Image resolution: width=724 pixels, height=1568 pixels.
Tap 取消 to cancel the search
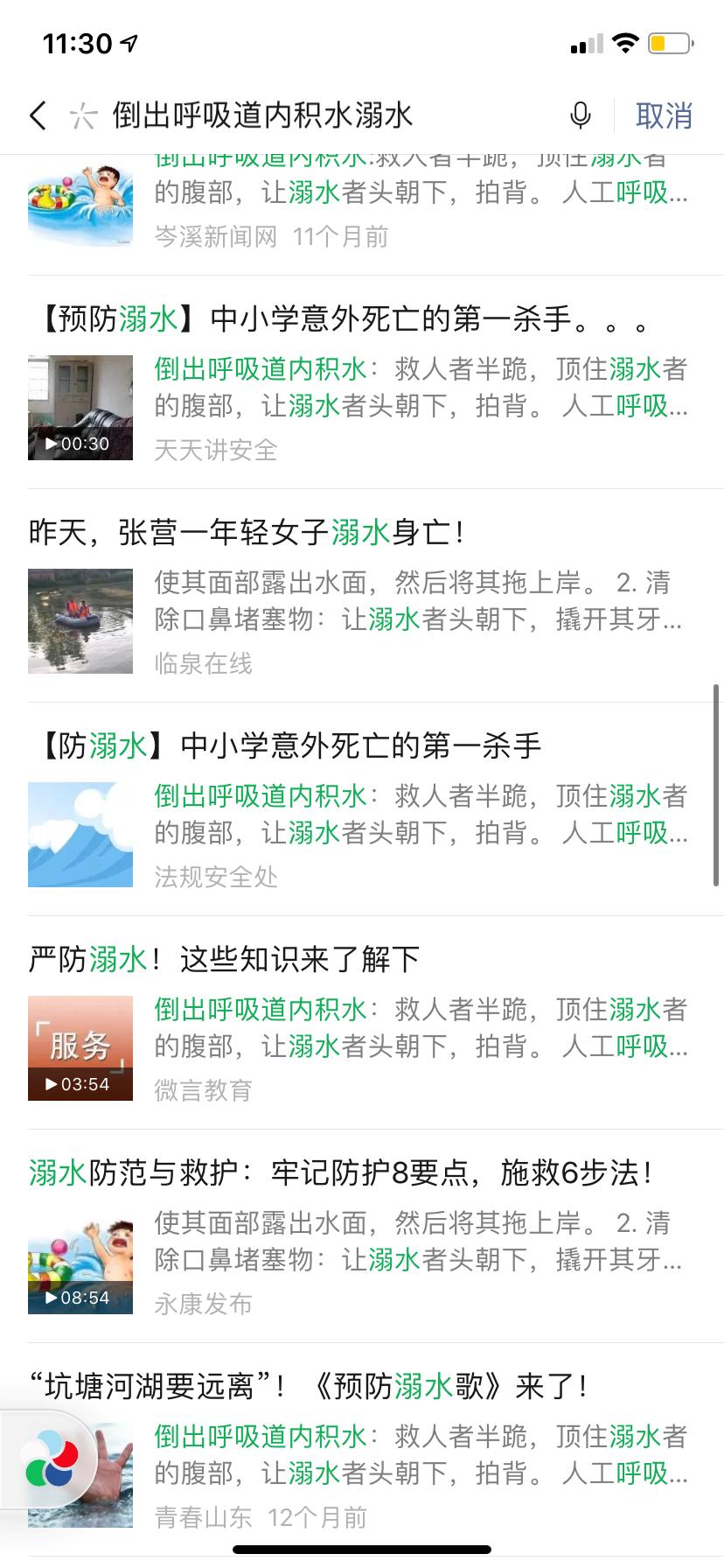click(x=664, y=115)
